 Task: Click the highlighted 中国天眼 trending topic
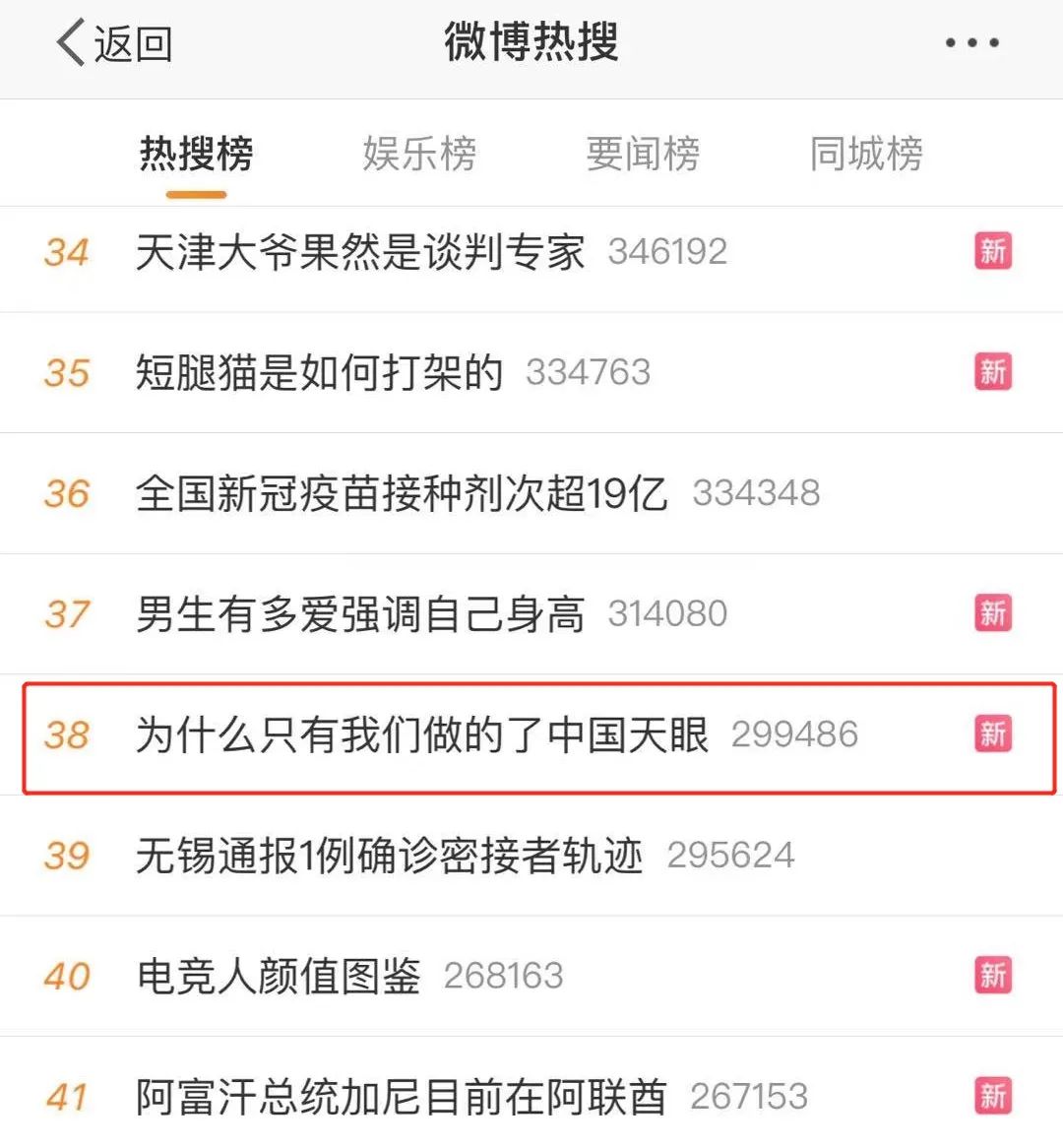click(423, 735)
